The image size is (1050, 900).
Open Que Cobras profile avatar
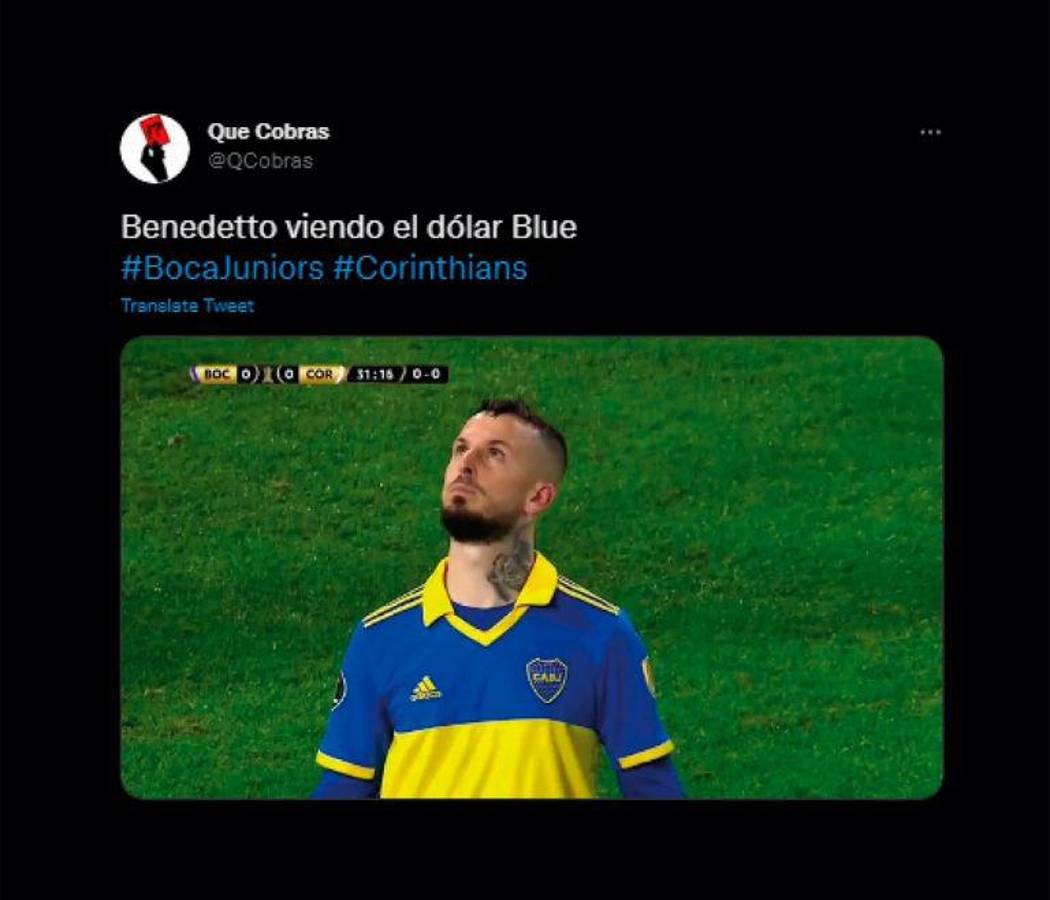[x=154, y=148]
